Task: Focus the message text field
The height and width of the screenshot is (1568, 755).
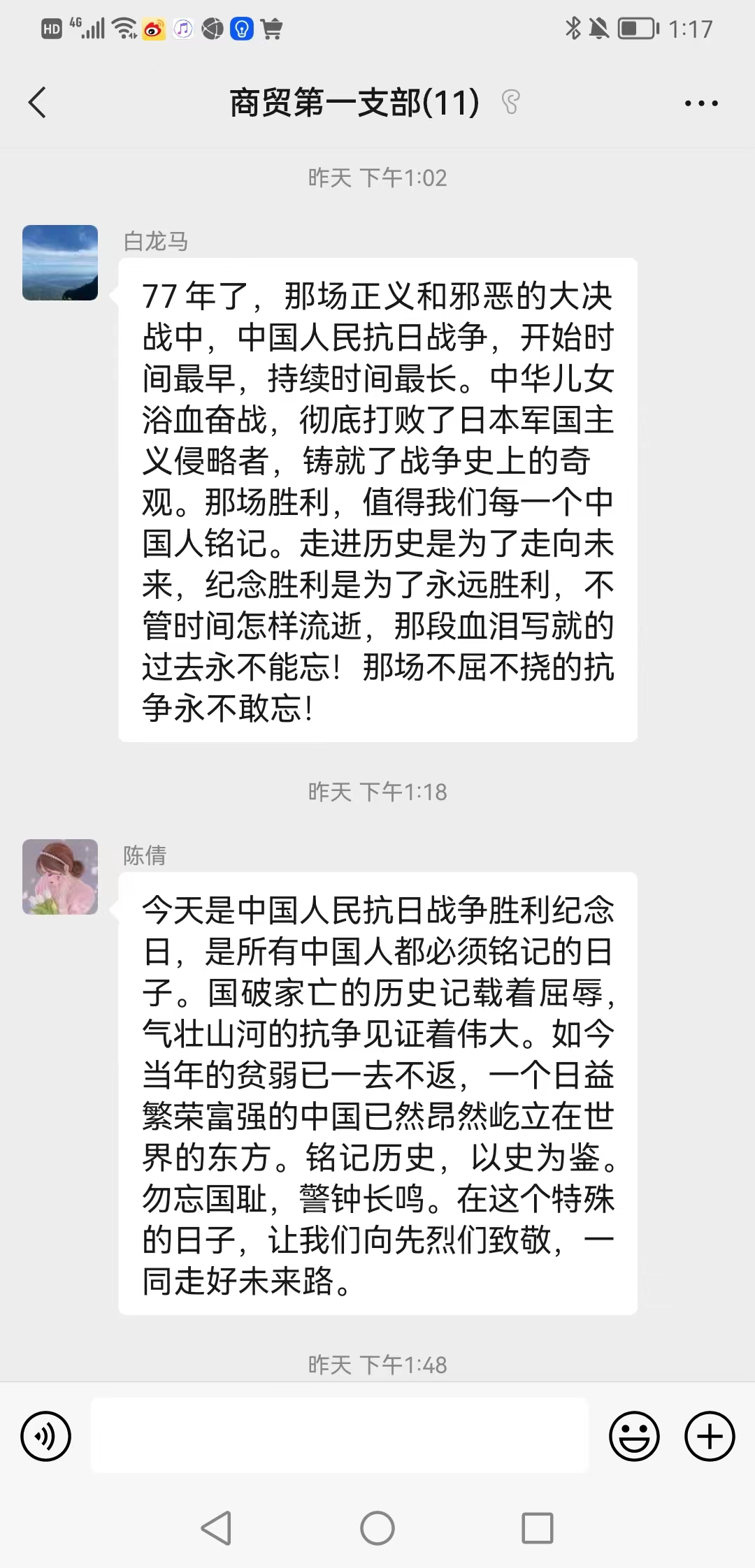Action: pyautogui.click(x=340, y=1436)
